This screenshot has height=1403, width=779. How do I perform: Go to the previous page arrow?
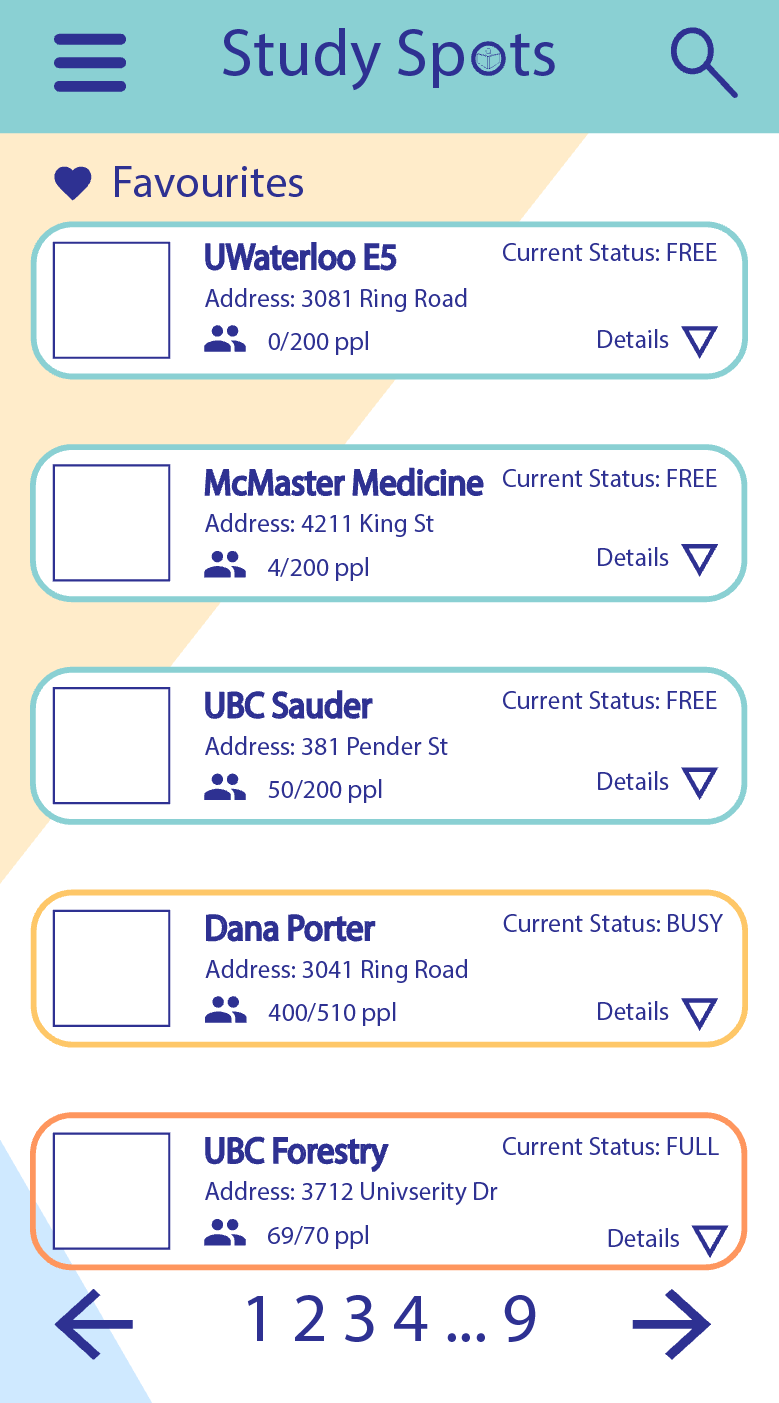93,1323
